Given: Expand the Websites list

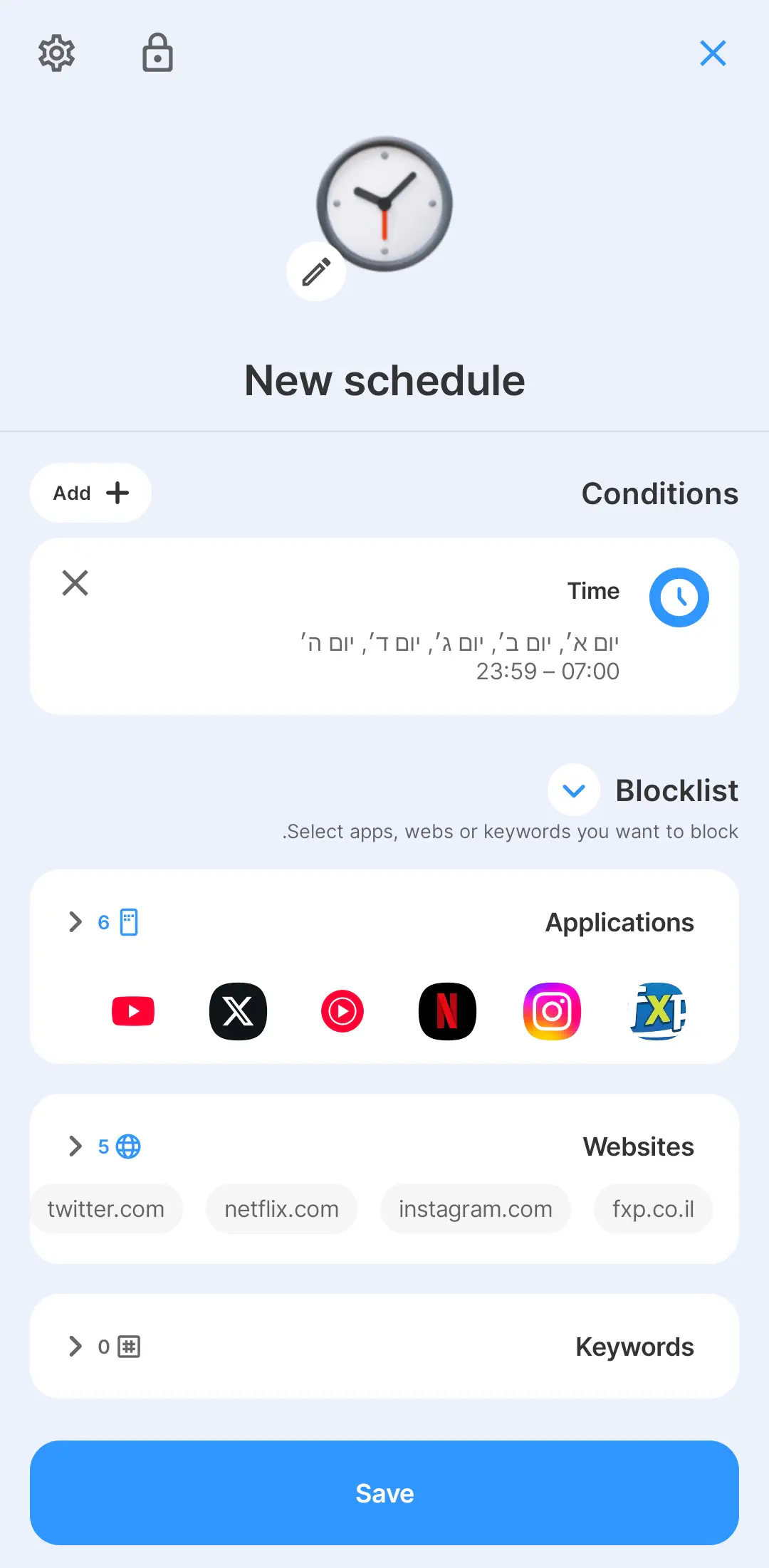Looking at the screenshot, I should point(75,1146).
